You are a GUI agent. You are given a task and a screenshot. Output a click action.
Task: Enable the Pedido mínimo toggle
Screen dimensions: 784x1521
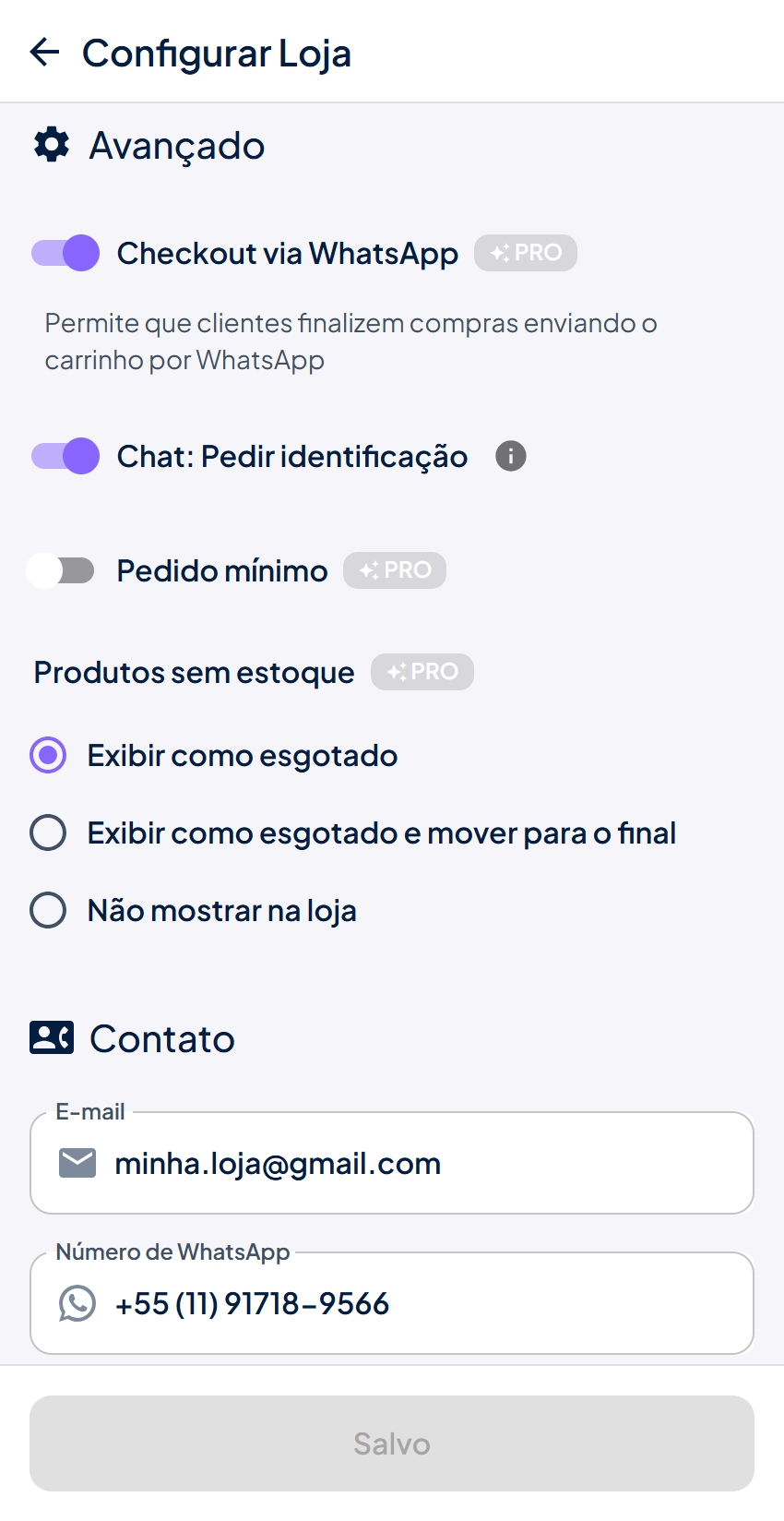click(62, 570)
